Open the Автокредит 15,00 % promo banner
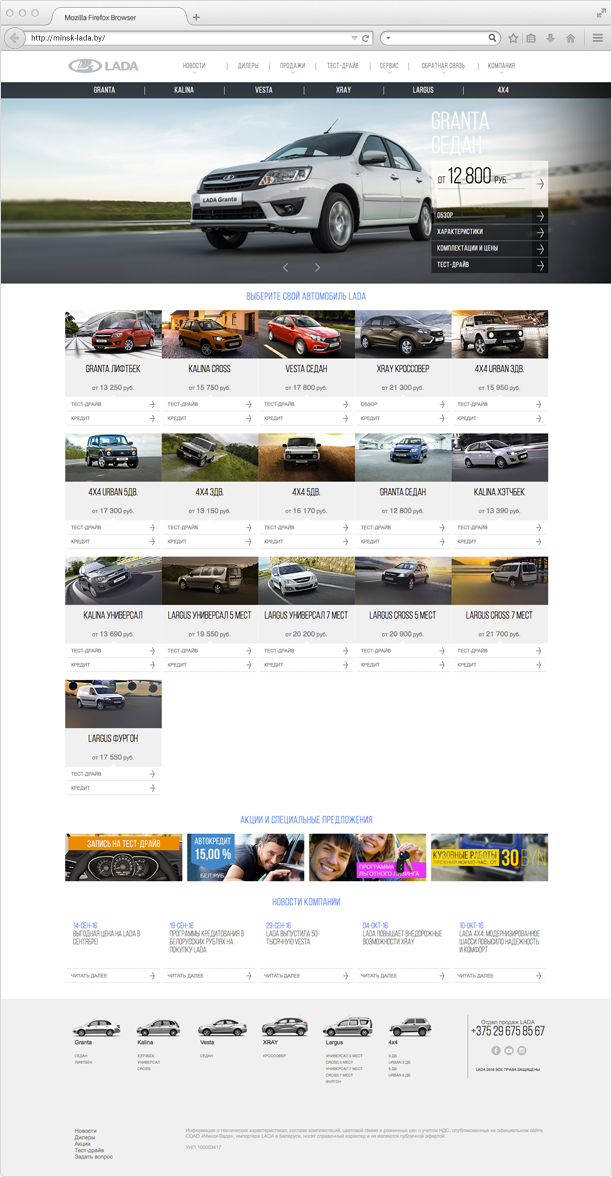Viewport: 612px width, 1177px height. coord(245,857)
